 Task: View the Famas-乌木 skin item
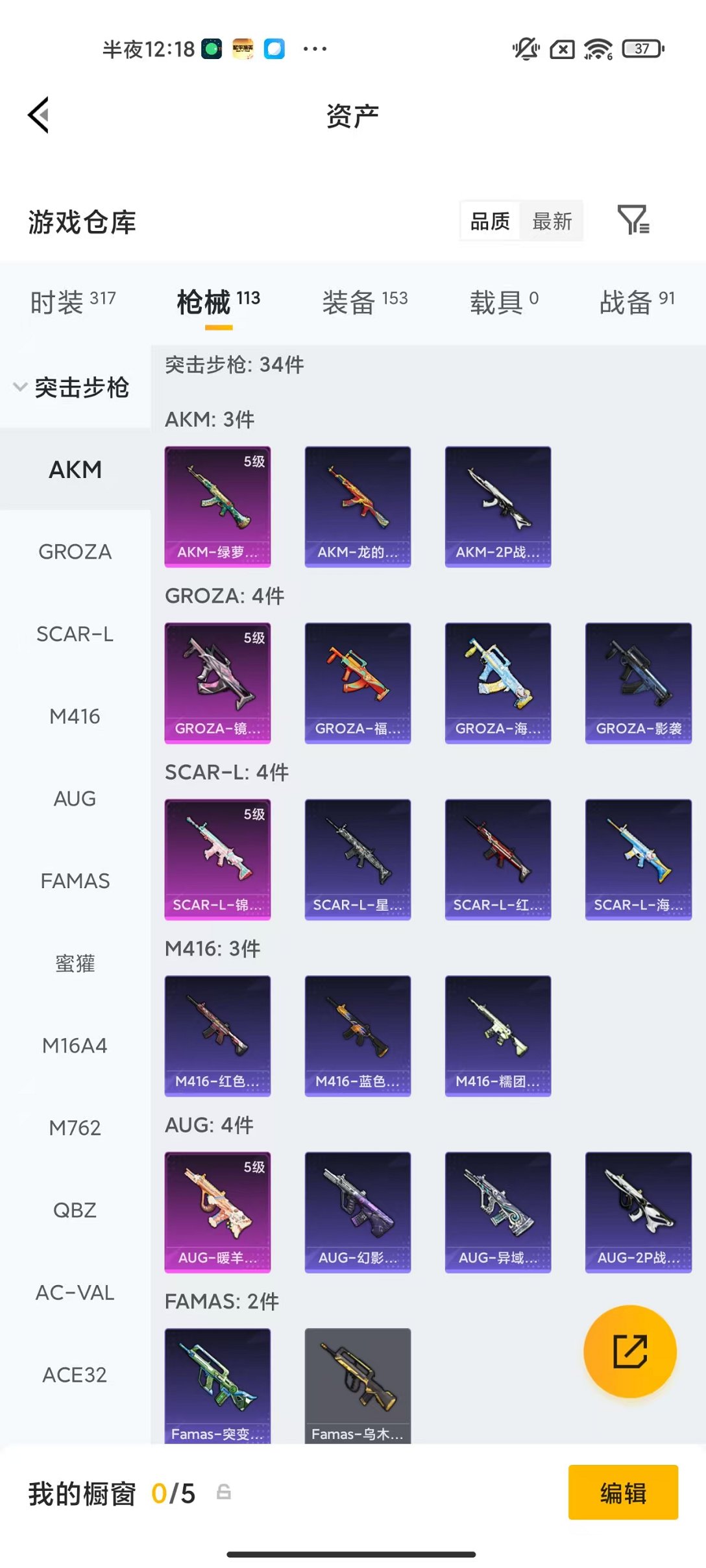pyautogui.click(x=358, y=1385)
